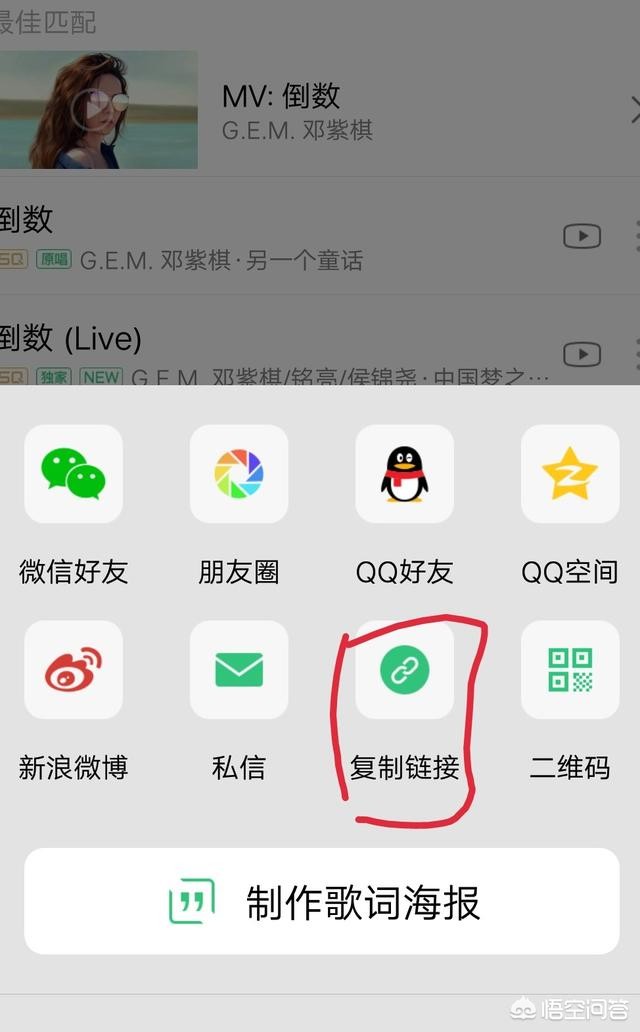Image resolution: width=640 pixels, height=1032 pixels.
Task: Send via 私信 (private message)
Action: (x=239, y=670)
